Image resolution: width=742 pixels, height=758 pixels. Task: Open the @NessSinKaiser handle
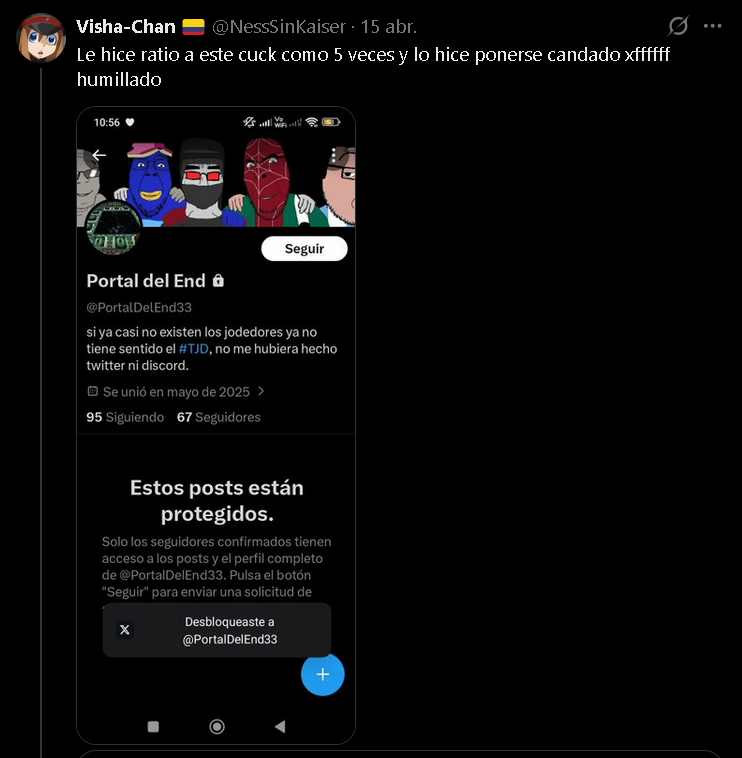click(x=279, y=27)
